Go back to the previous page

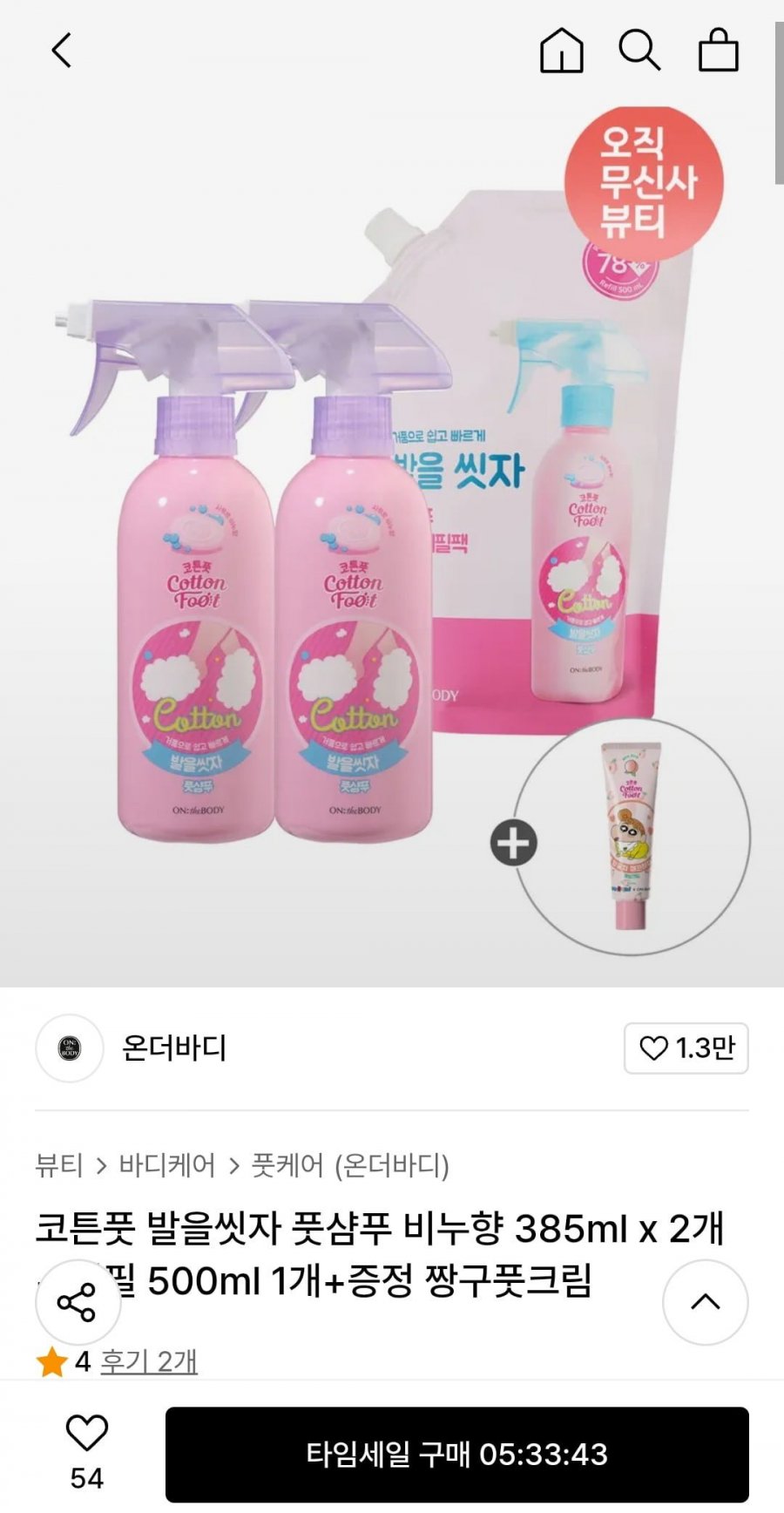coord(61,51)
